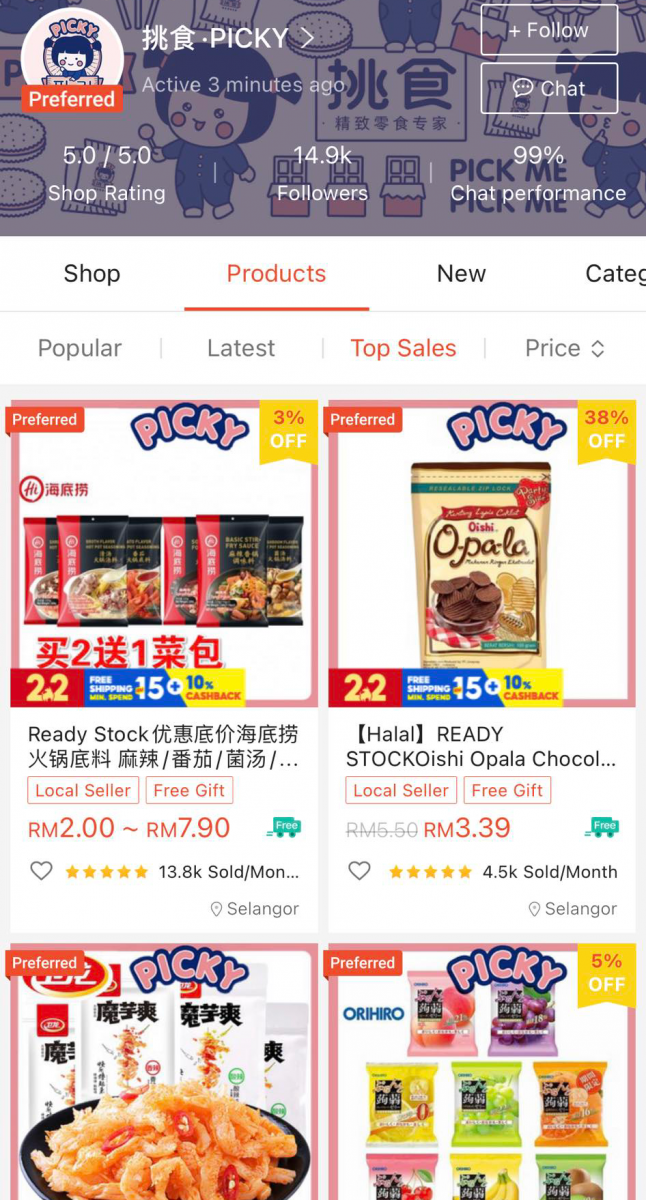Sort products by Top Sales

pos(403,348)
